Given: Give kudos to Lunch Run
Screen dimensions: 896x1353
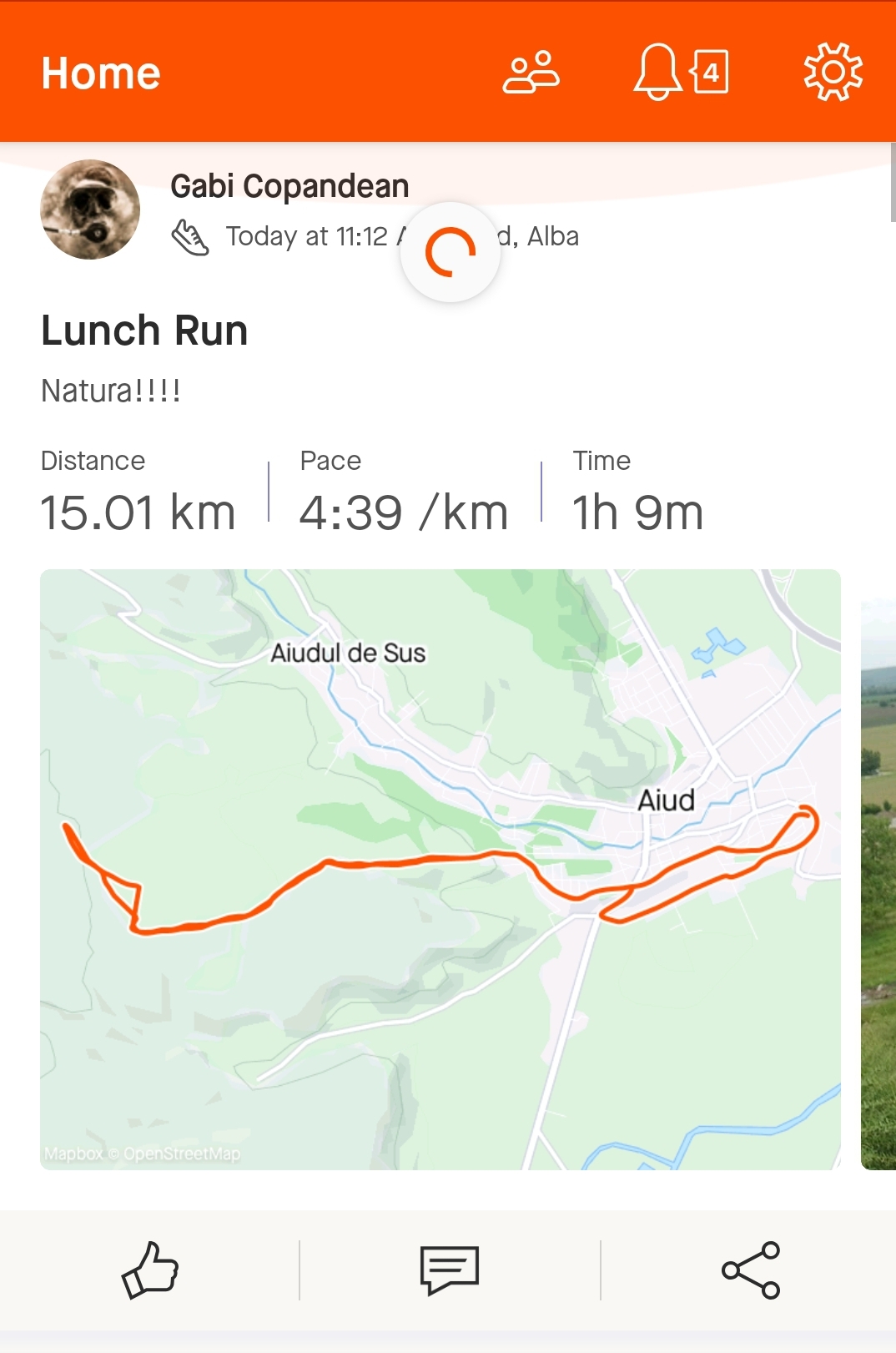Looking at the screenshot, I should [x=150, y=1270].
